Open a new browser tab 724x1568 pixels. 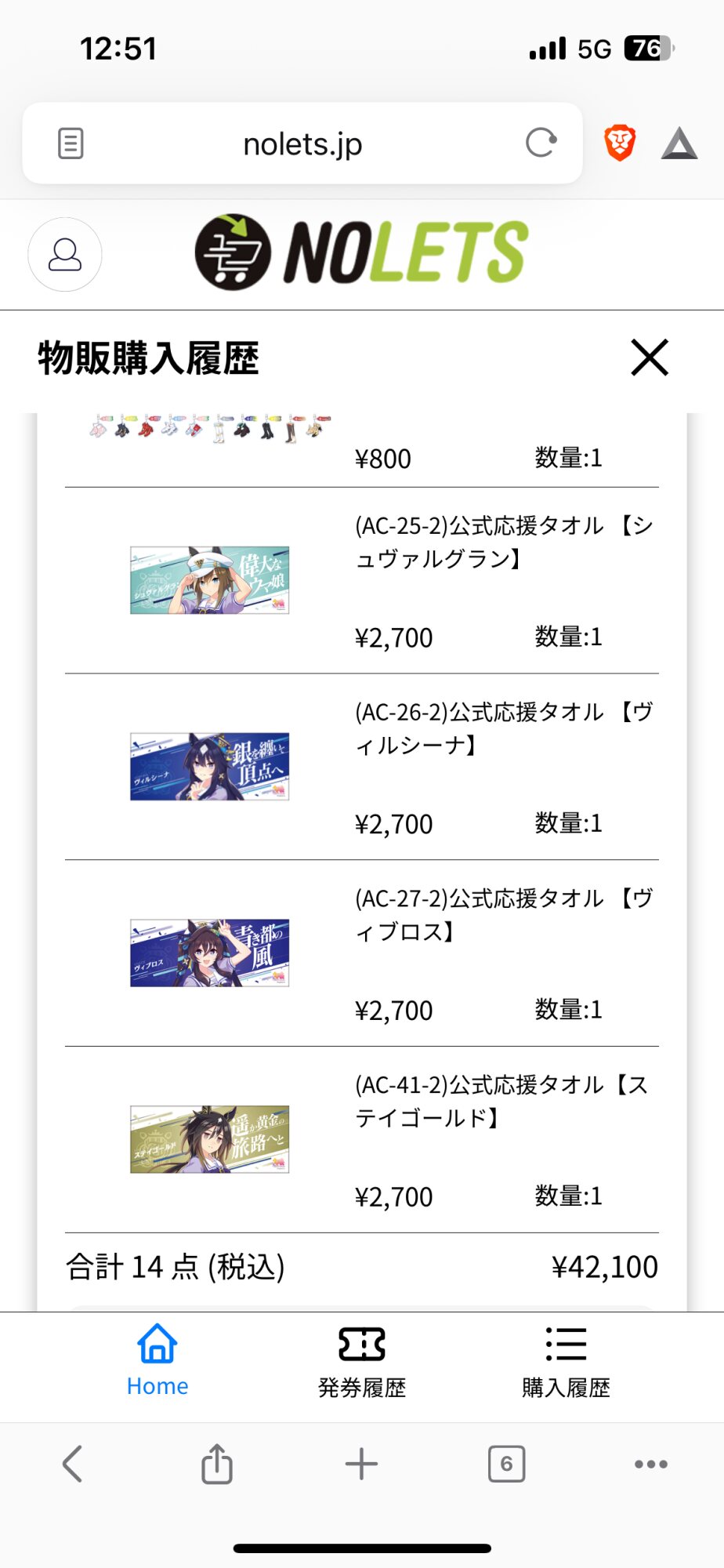click(361, 1463)
